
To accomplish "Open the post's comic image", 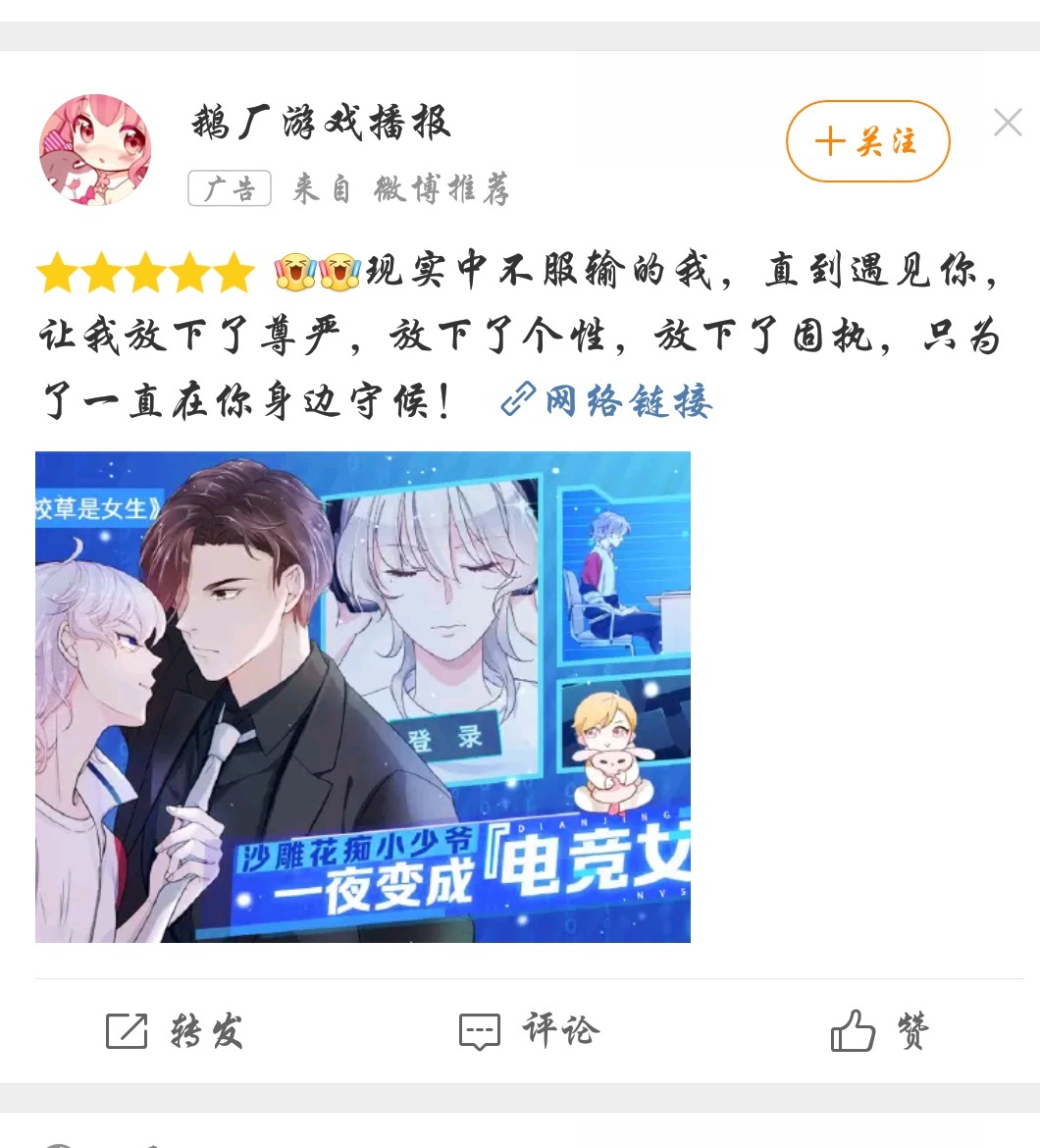I will pos(363,697).
